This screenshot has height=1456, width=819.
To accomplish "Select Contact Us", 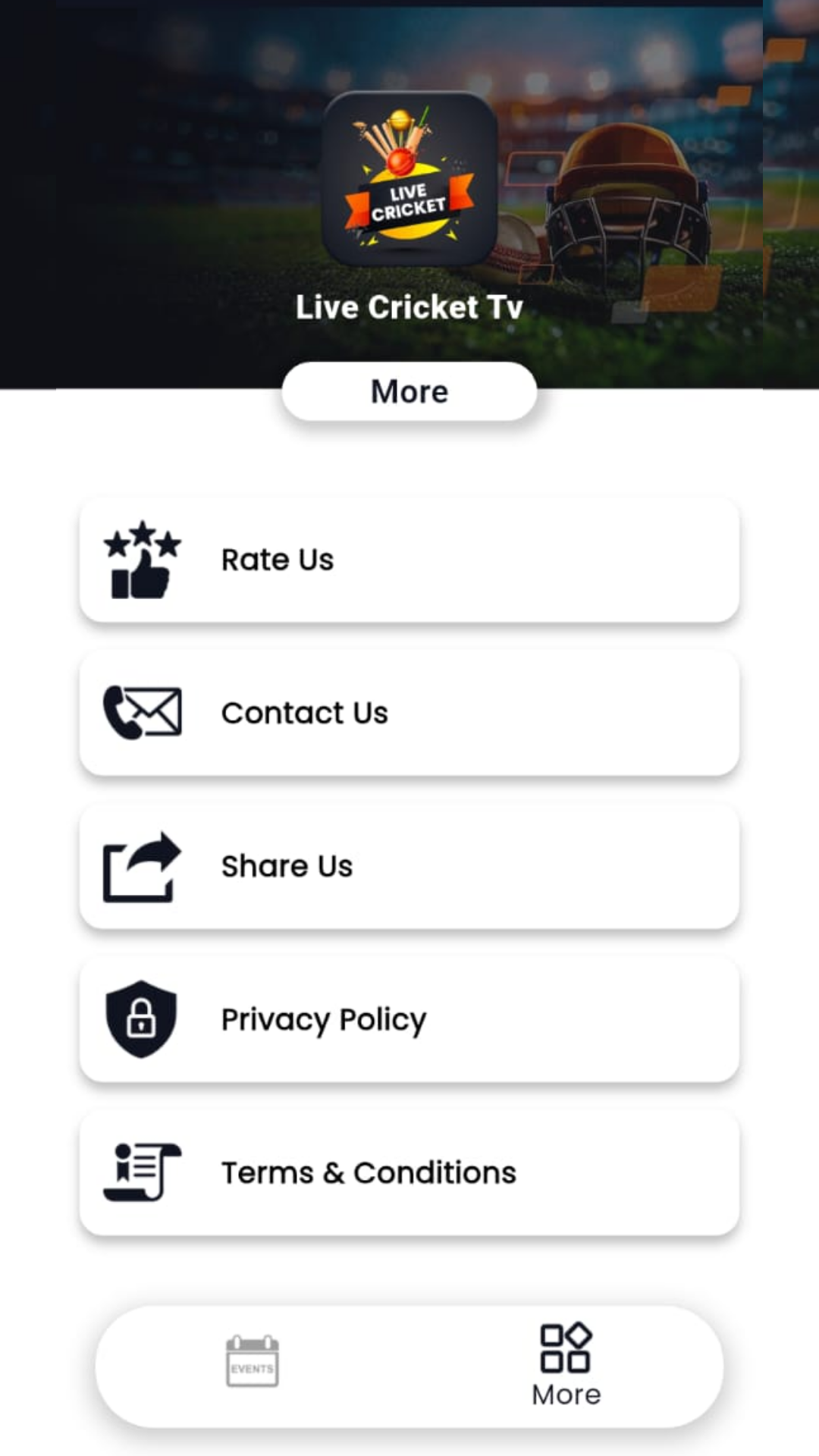I will (409, 714).
